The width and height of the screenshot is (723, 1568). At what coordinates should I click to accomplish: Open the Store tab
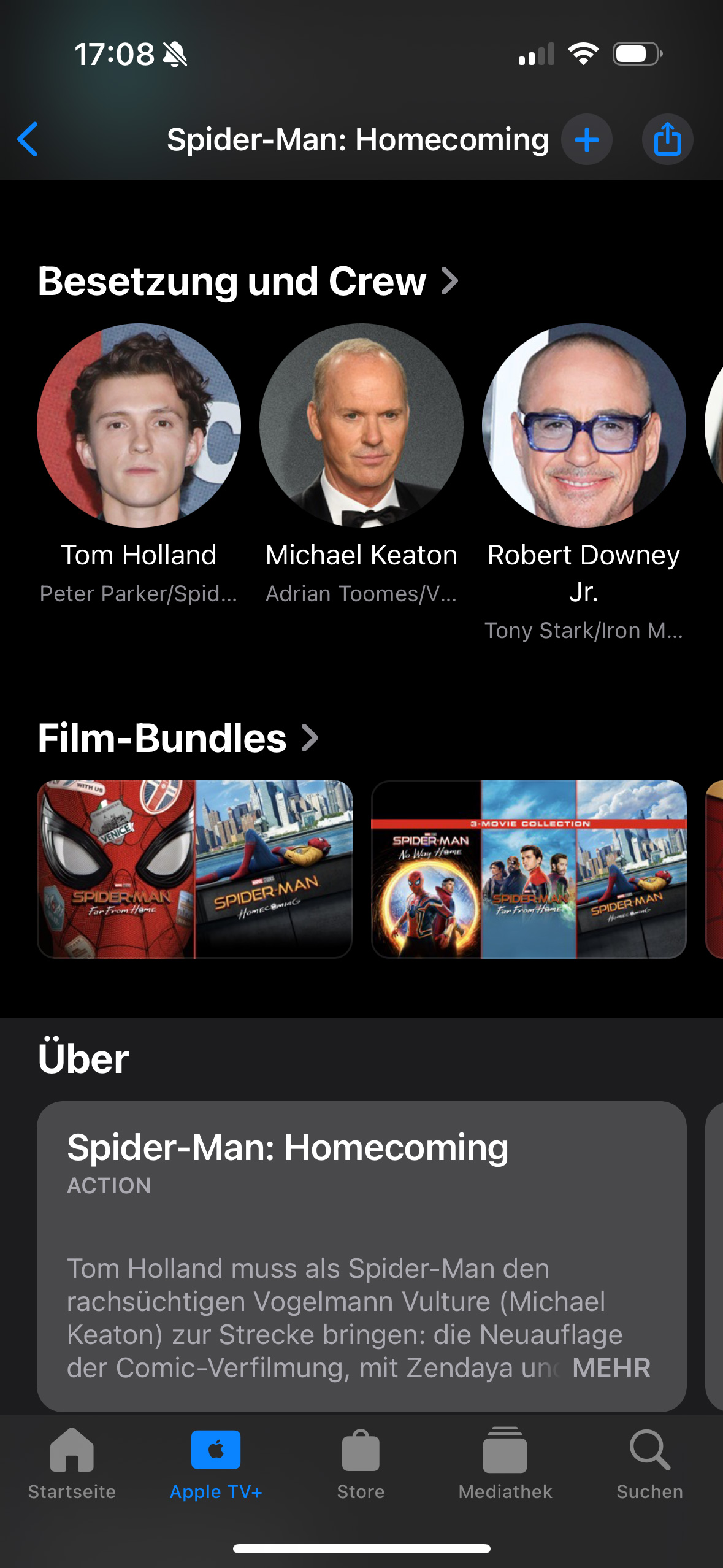[x=361, y=1463]
